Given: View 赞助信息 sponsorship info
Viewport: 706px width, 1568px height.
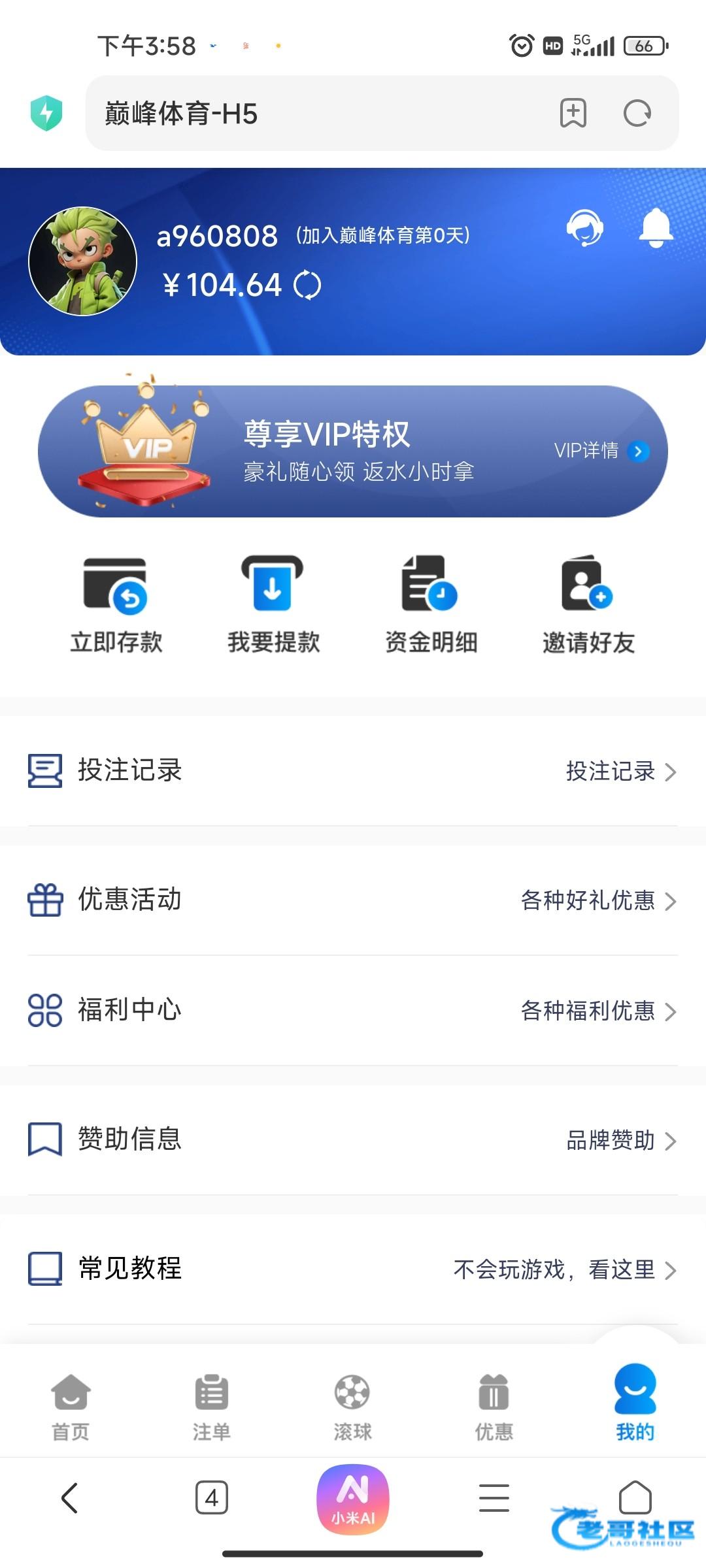Looking at the screenshot, I should [x=353, y=1139].
